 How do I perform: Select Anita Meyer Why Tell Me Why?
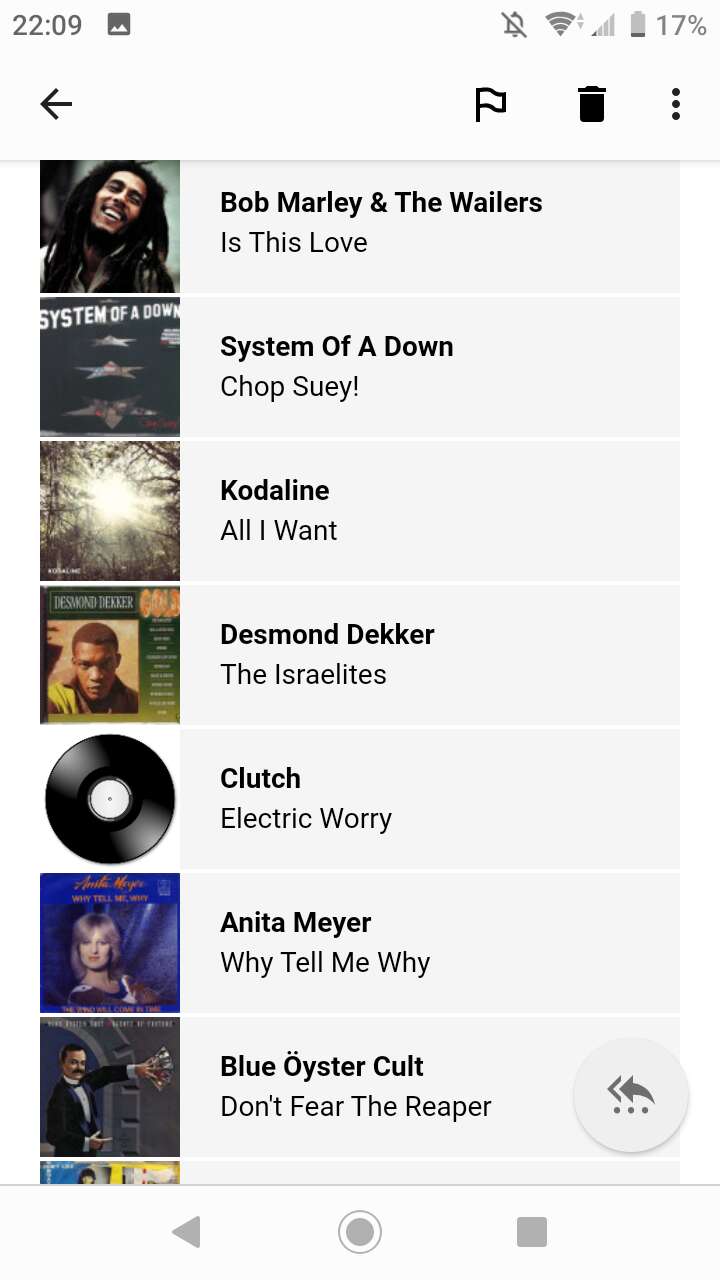tap(360, 943)
